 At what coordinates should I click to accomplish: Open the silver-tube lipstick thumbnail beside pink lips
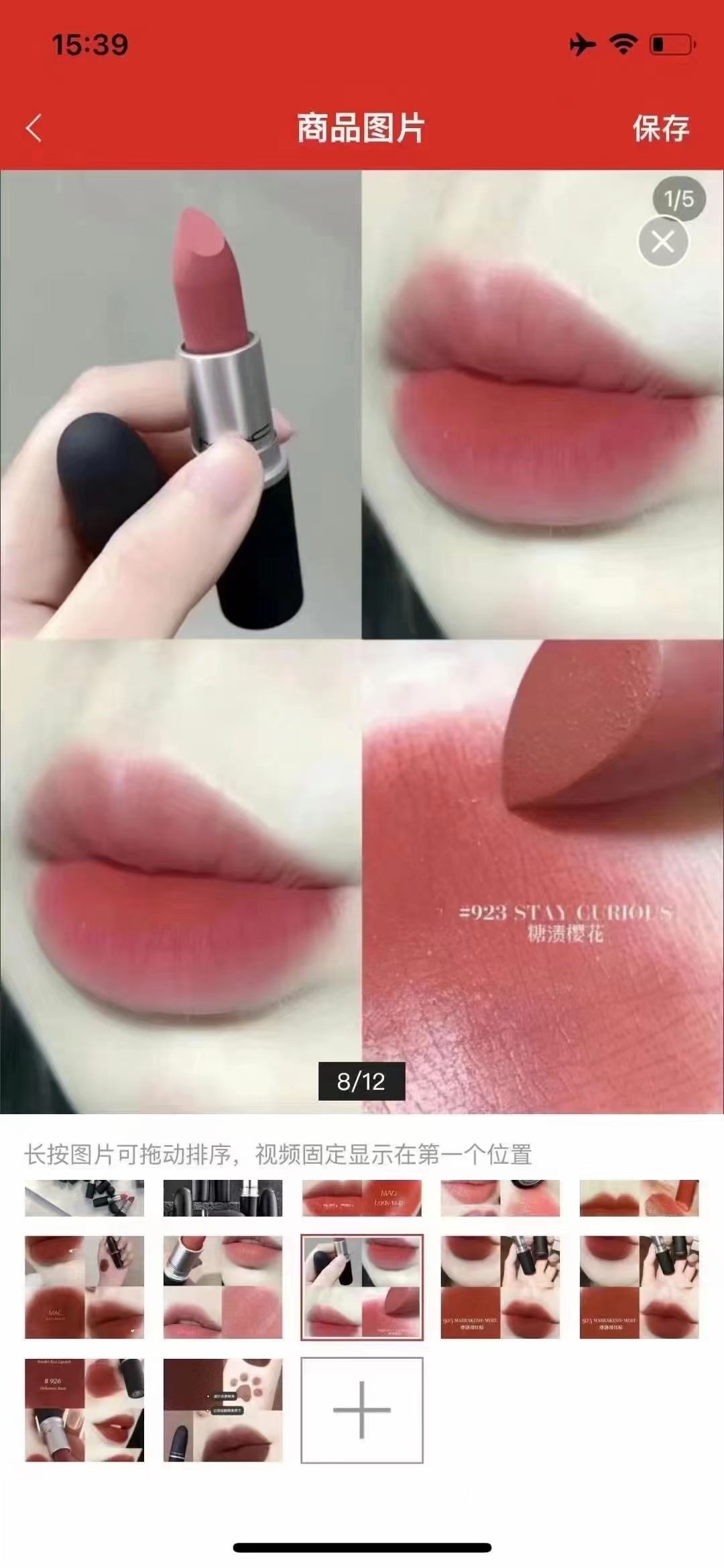tap(223, 1287)
